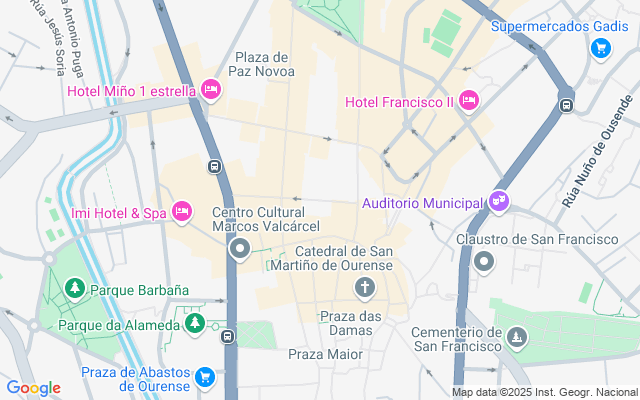This screenshot has height=400, width=640.
Task: Tap the Parque da Alameda marker
Action: [194, 324]
